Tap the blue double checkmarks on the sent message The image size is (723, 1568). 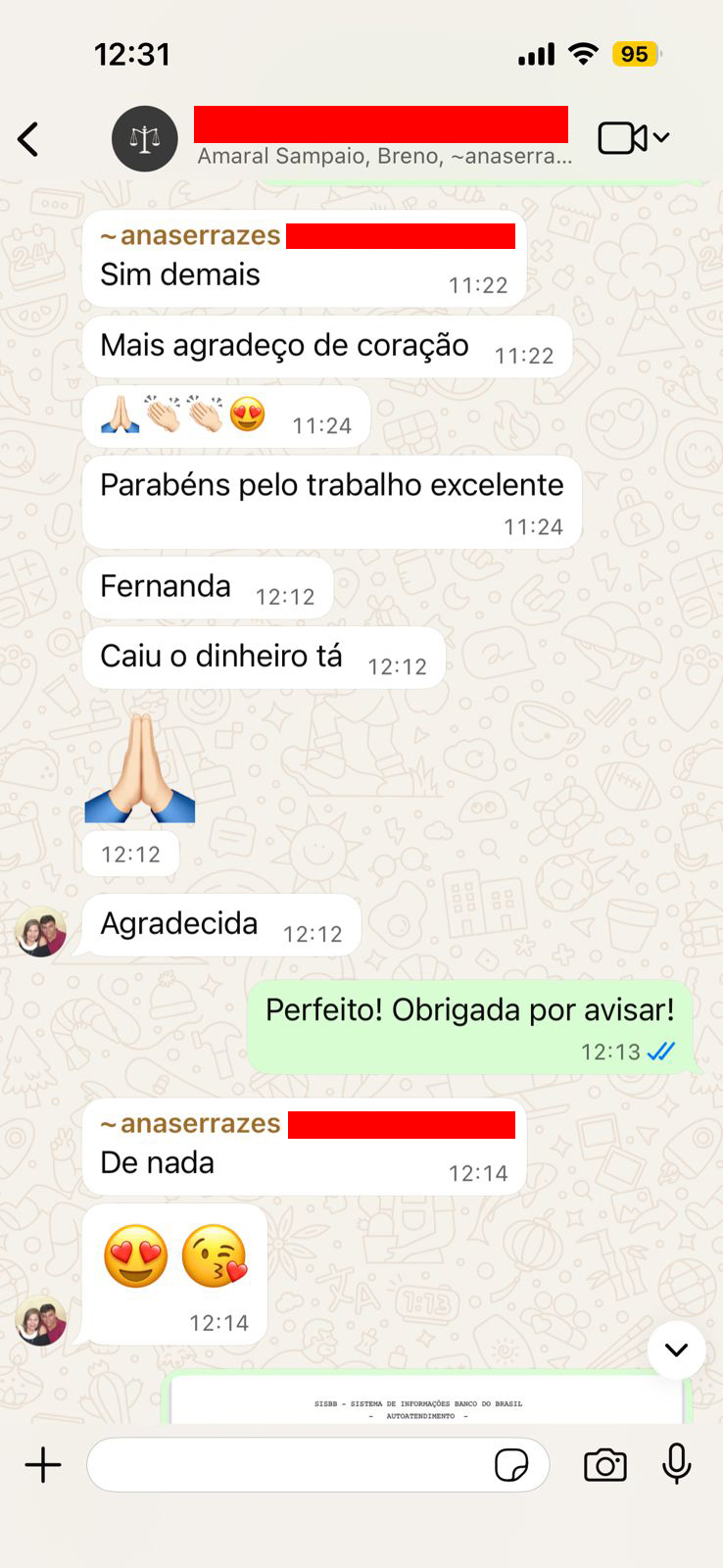(x=662, y=1050)
